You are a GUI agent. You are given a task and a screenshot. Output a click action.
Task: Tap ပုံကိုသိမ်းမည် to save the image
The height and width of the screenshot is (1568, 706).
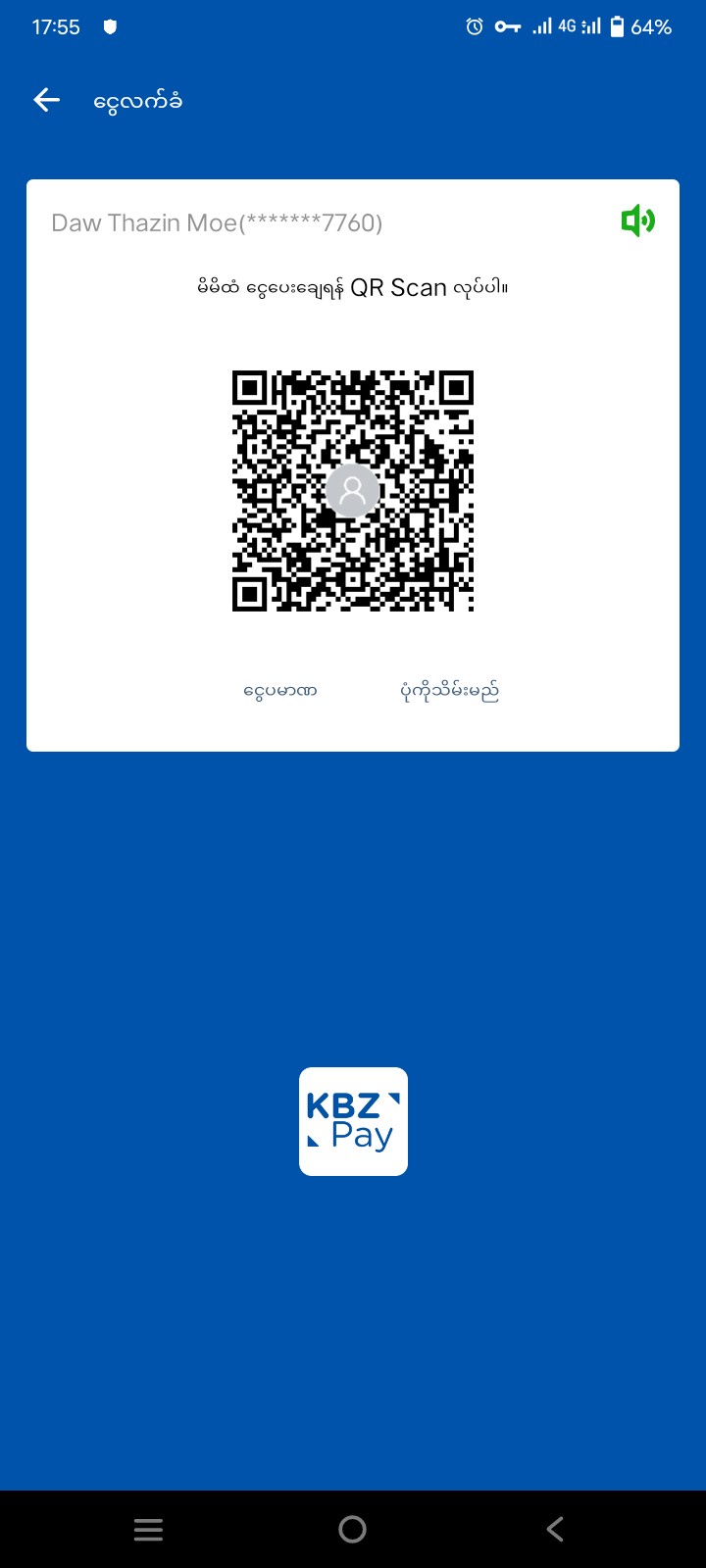coord(450,691)
